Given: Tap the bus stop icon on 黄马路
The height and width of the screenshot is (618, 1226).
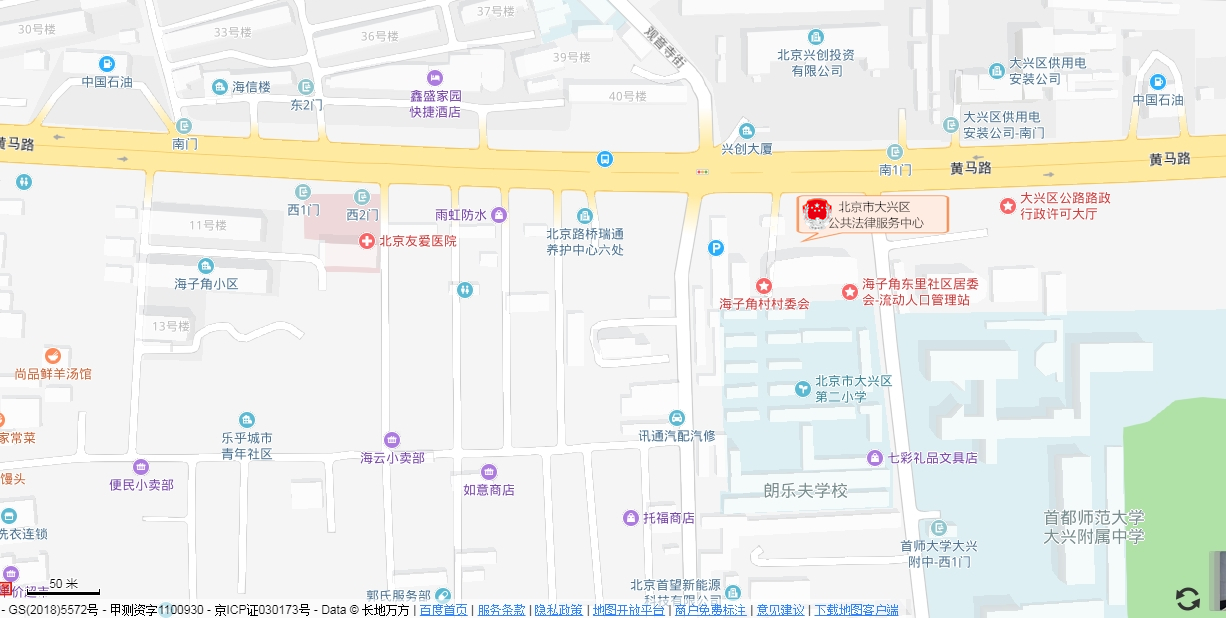Looking at the screenshot, I should pyautogui.click(x=604, y=159).
